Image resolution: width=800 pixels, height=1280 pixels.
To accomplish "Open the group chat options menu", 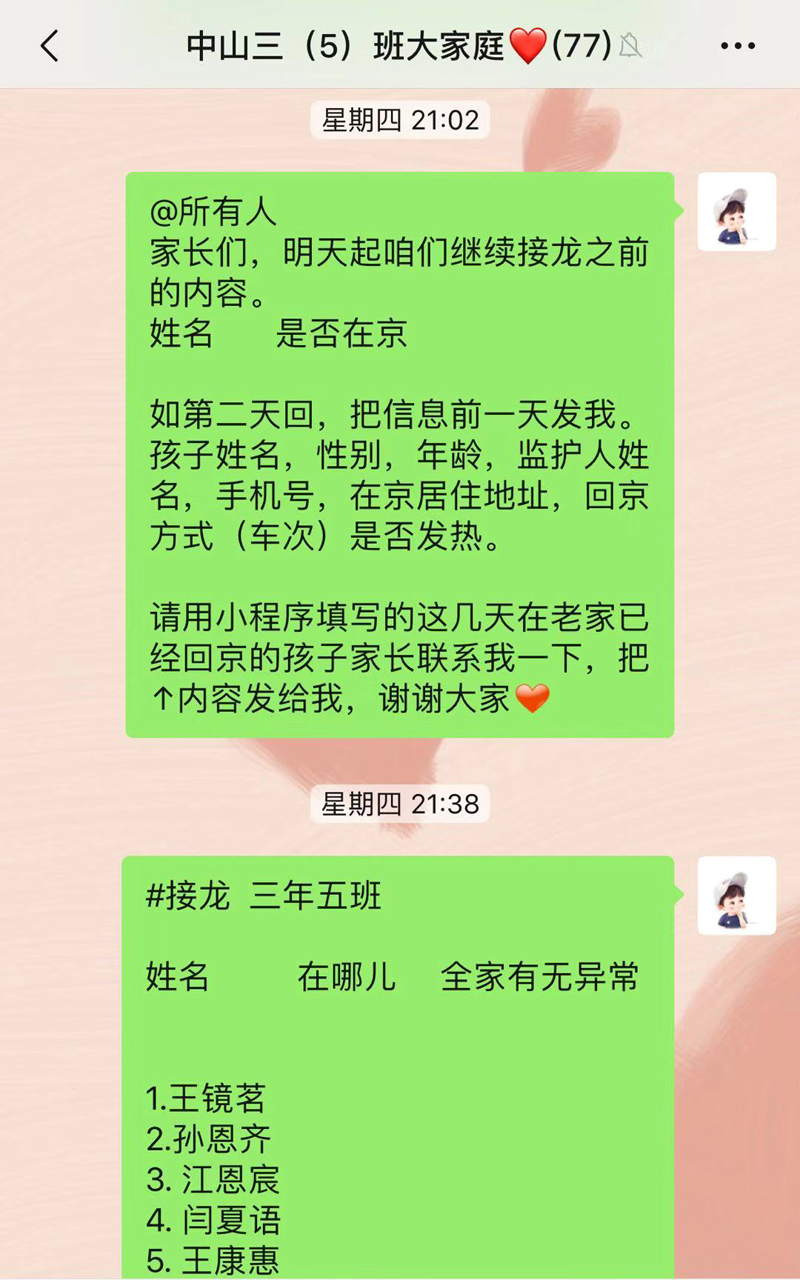I will [x=738, y=45].
